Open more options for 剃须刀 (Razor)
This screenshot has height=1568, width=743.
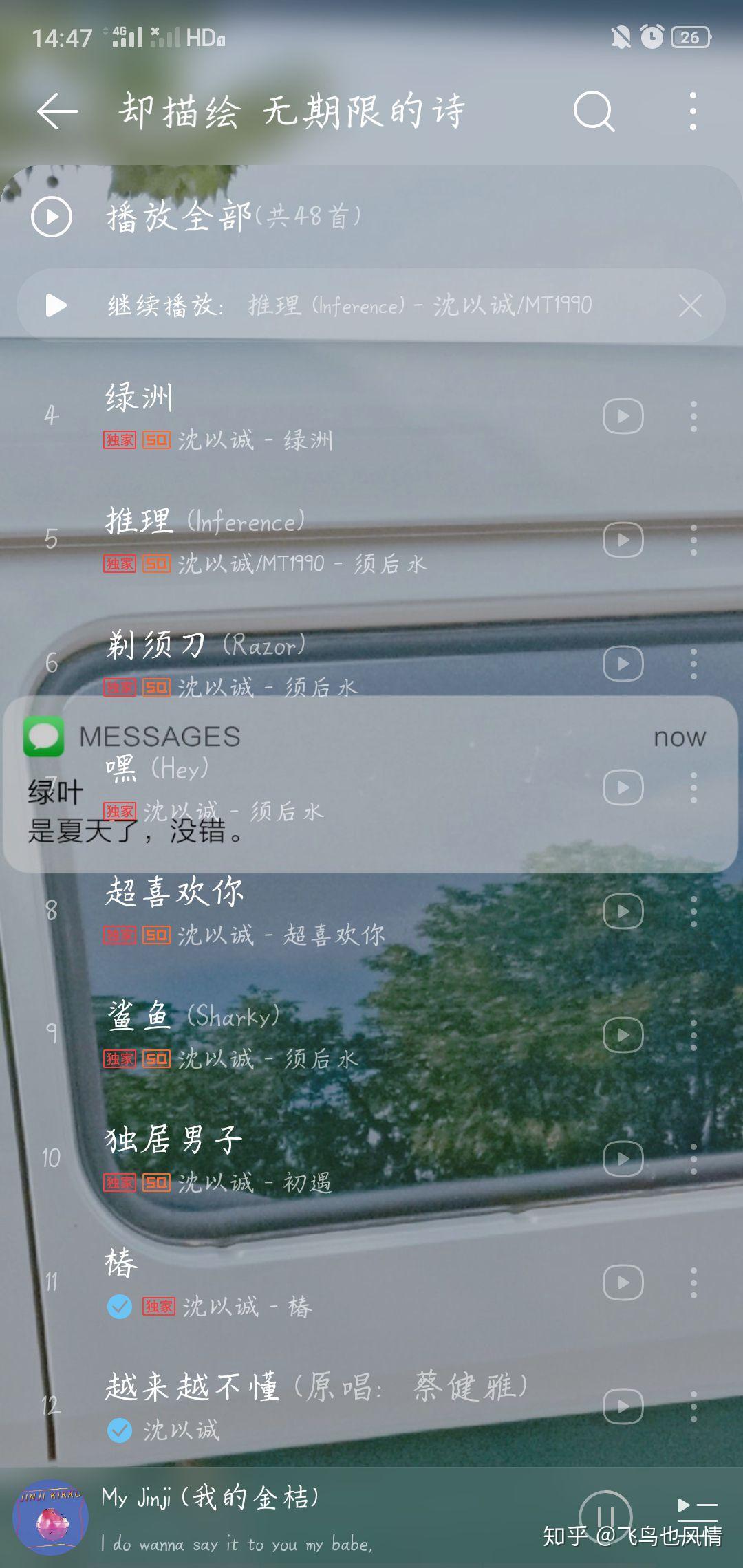693,664
